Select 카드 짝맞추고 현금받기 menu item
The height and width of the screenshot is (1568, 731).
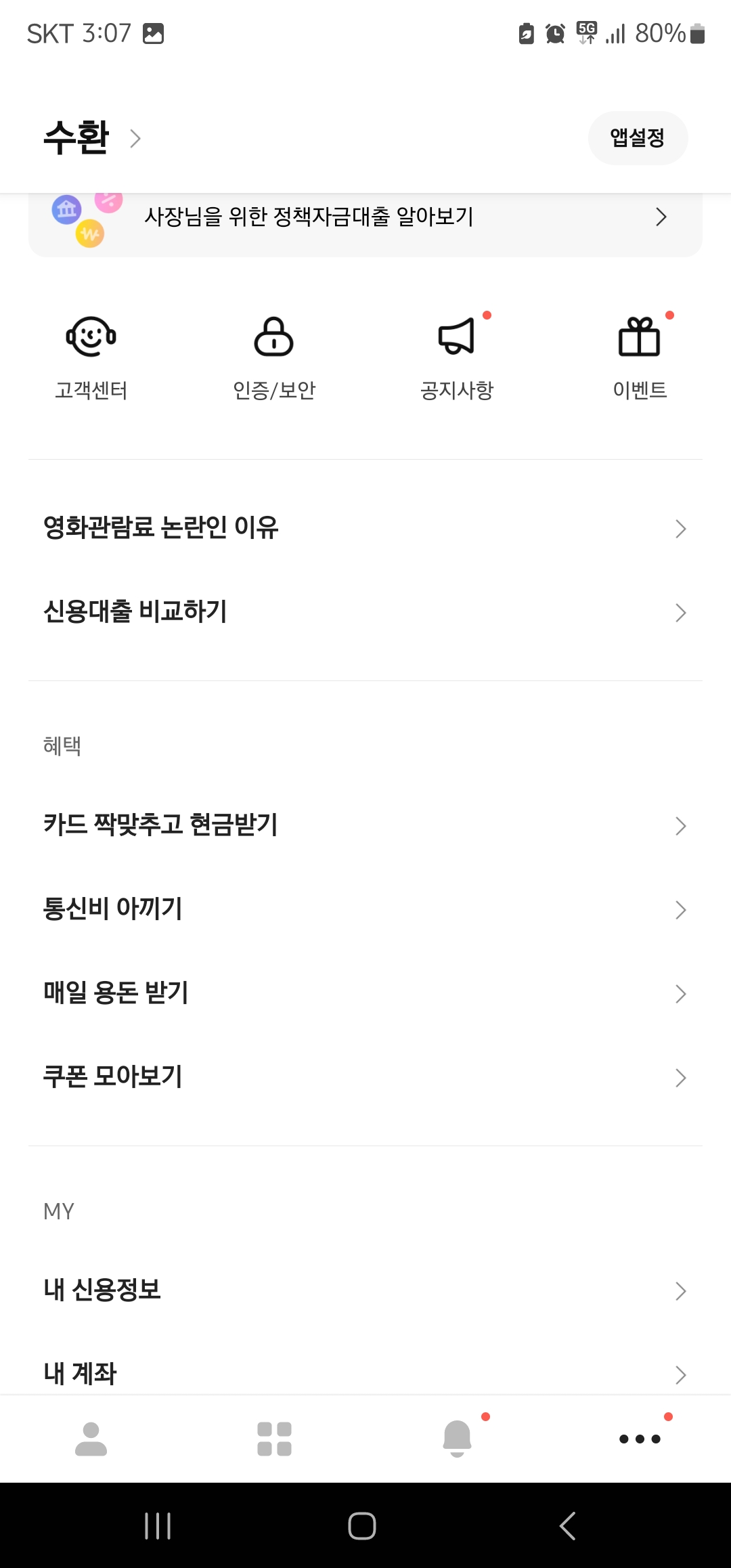point(365,825)
